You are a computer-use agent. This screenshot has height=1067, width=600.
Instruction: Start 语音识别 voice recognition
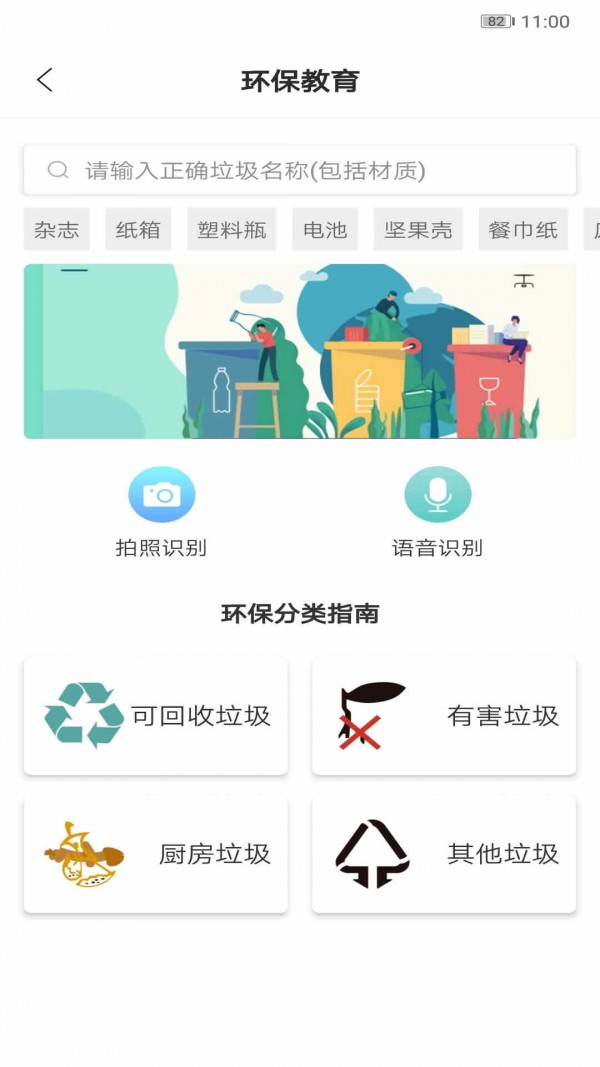click(437, 495)
